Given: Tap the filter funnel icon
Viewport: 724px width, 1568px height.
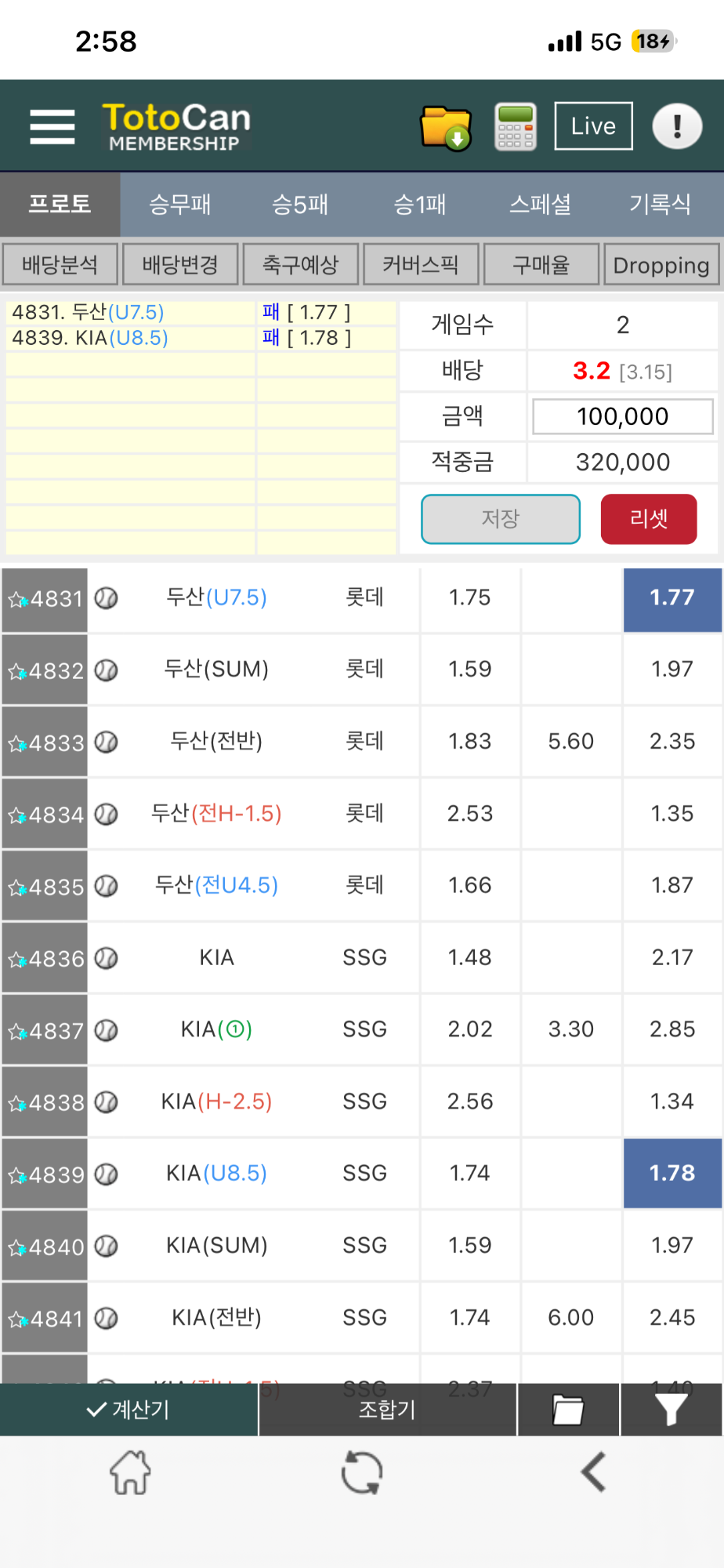Looking at the screenshot, I should [672, 1410].
